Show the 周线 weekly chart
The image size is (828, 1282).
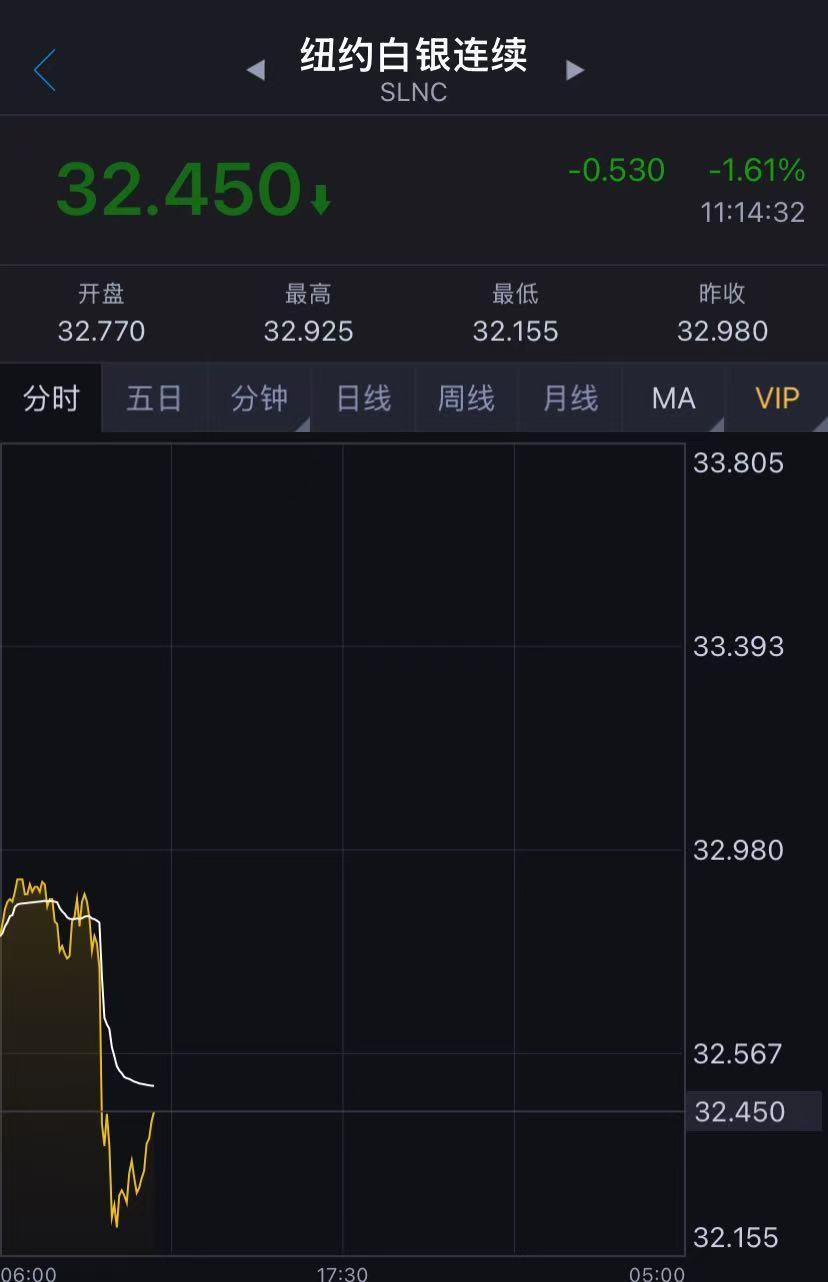click(x=466, y=399)
